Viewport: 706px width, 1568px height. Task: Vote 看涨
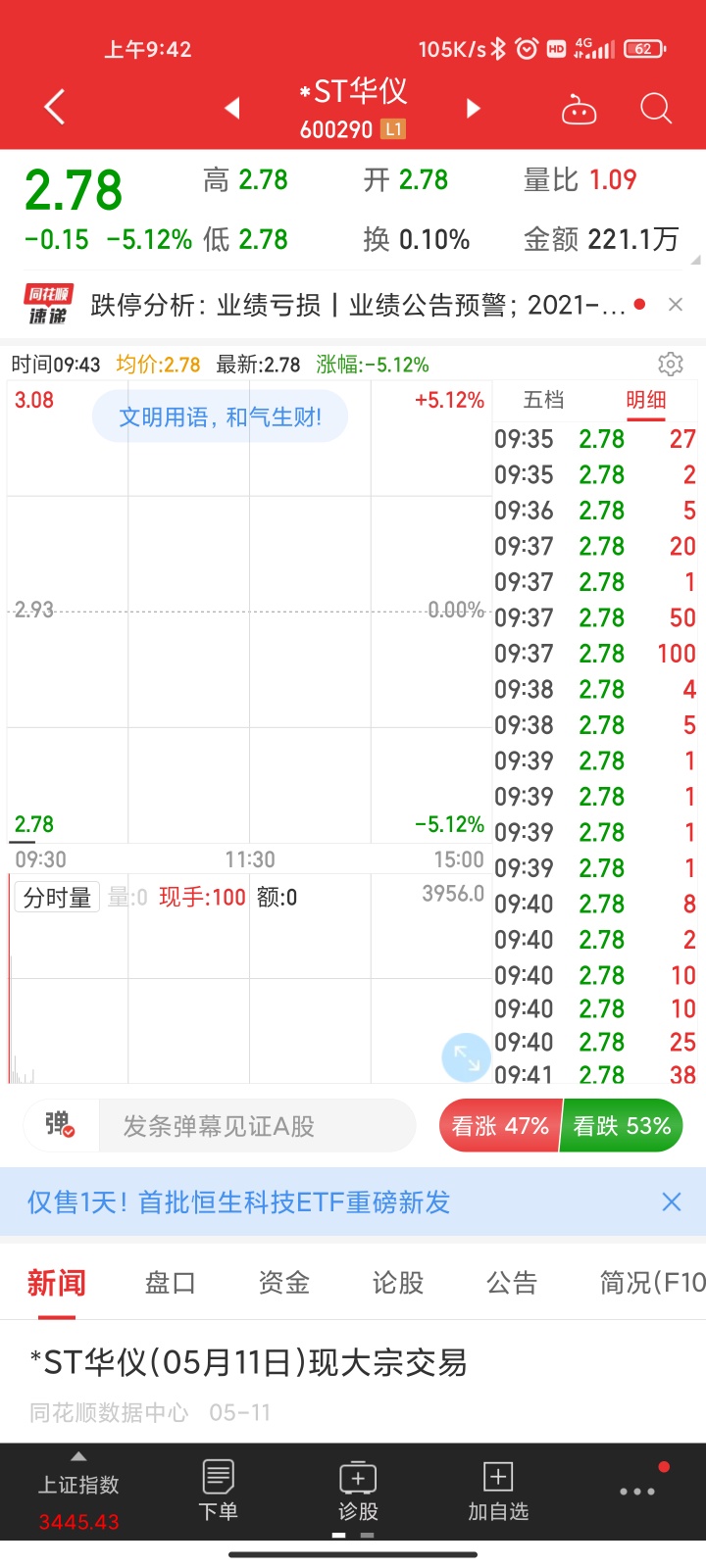(499, 1126)
